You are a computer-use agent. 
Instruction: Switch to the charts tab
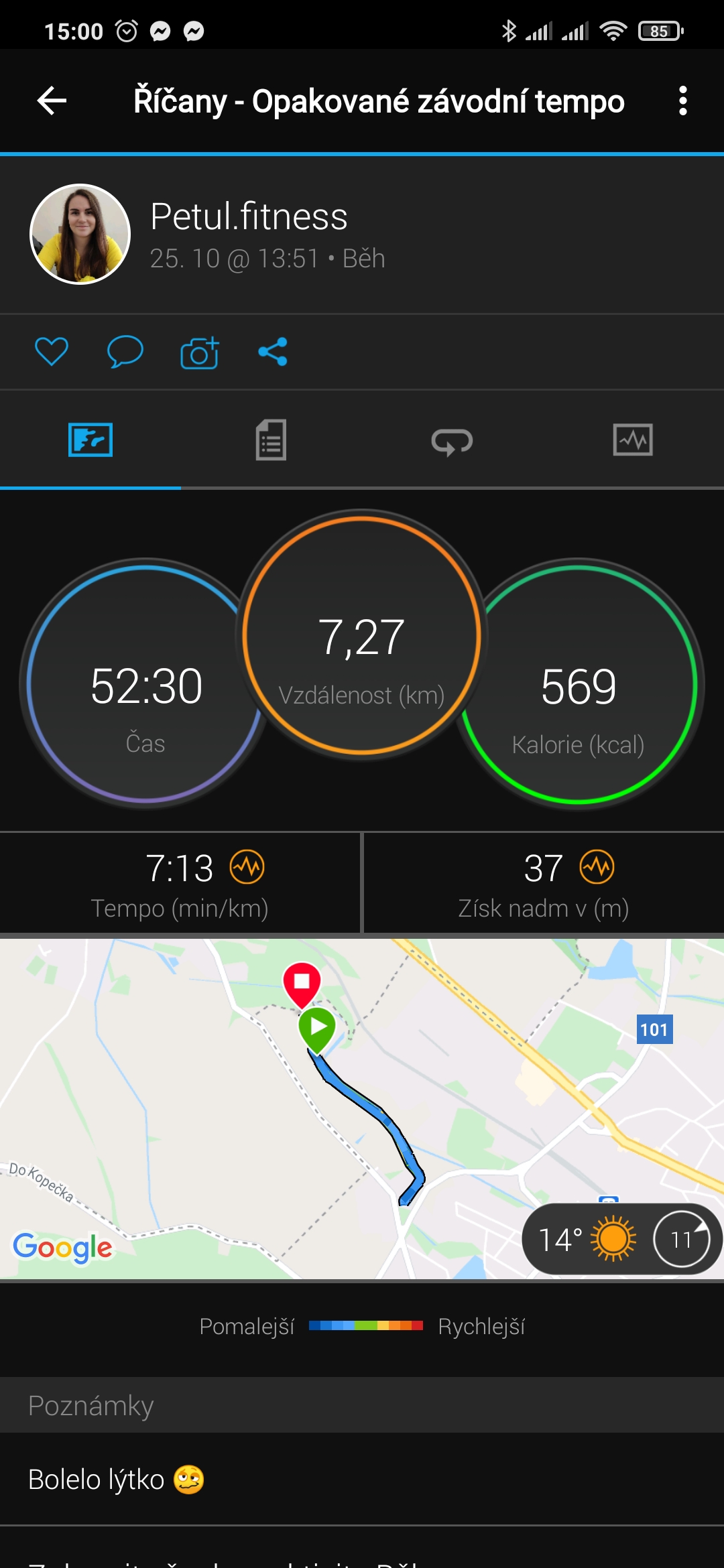pyautogui.click(x=633, y=440)
